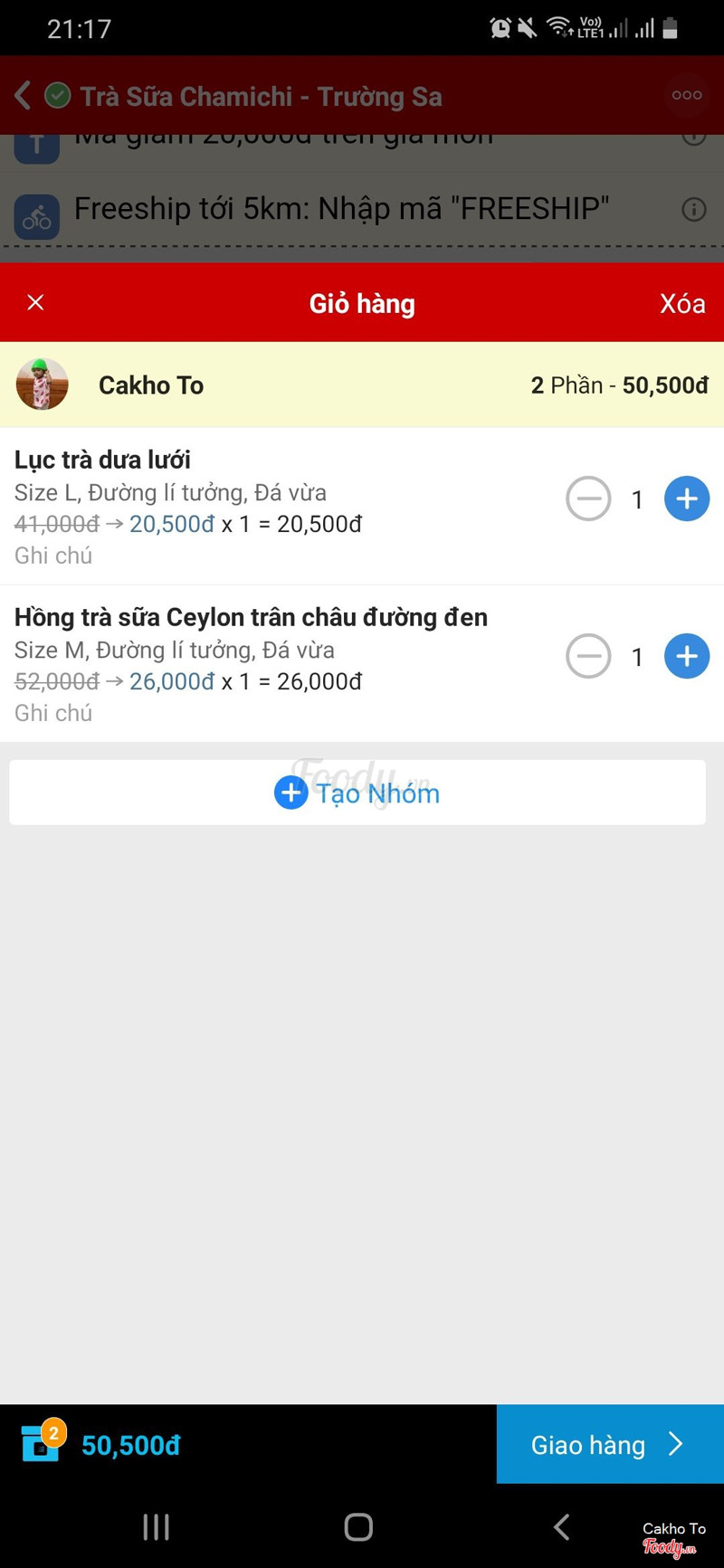Add a note under Hồng trà sữa Ceylon

pos(53,713)
